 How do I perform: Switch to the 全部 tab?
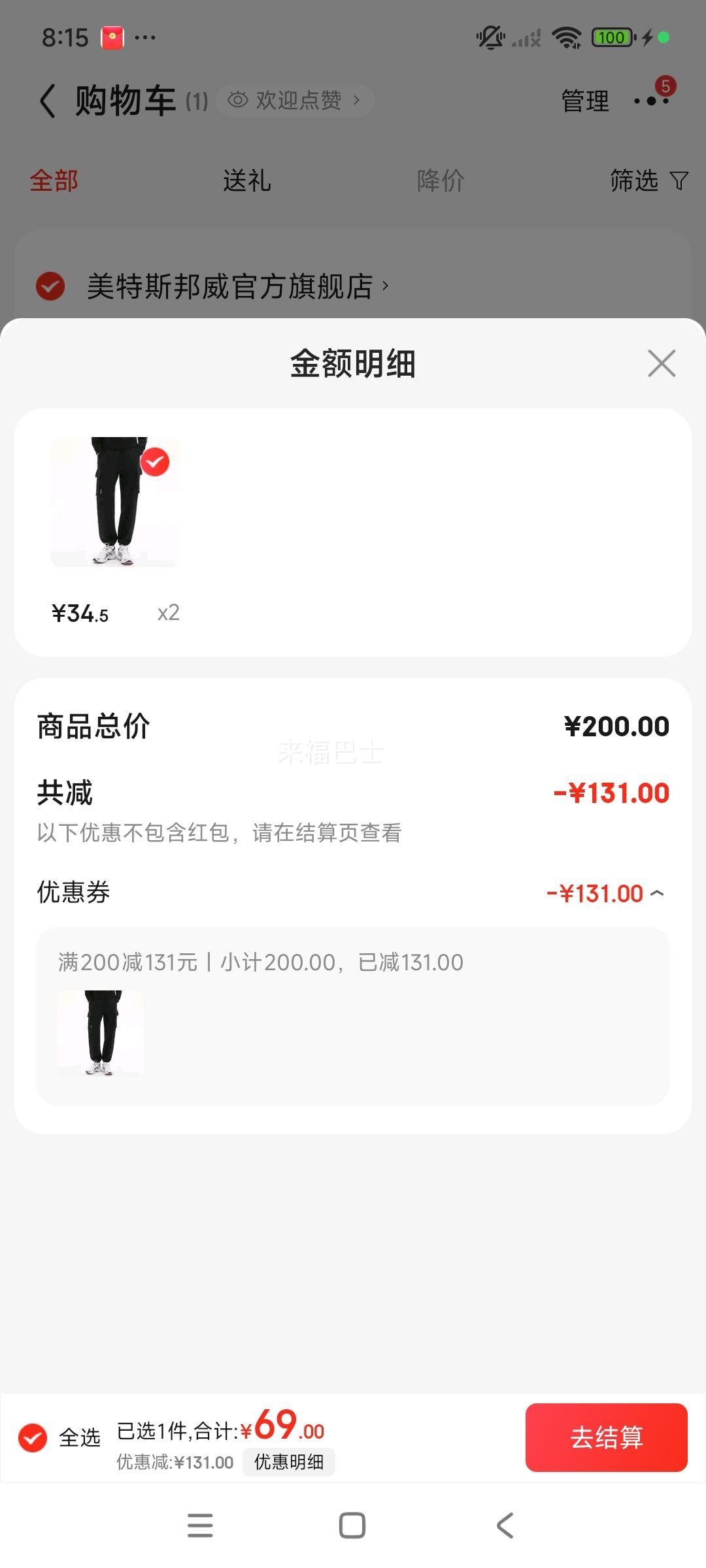coord(54,180)
